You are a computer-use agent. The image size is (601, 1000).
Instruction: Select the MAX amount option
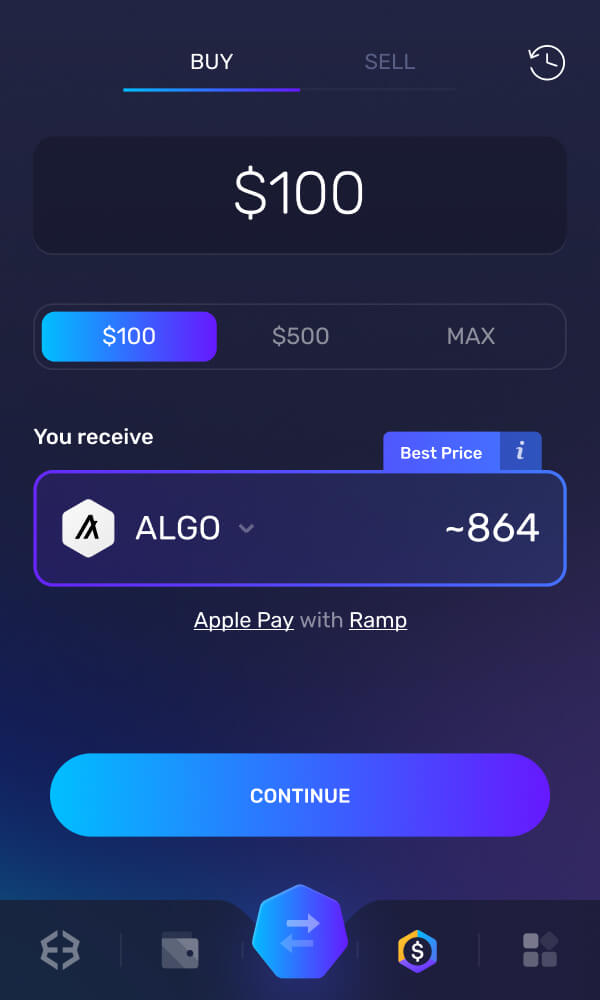[x=470, y=336]
